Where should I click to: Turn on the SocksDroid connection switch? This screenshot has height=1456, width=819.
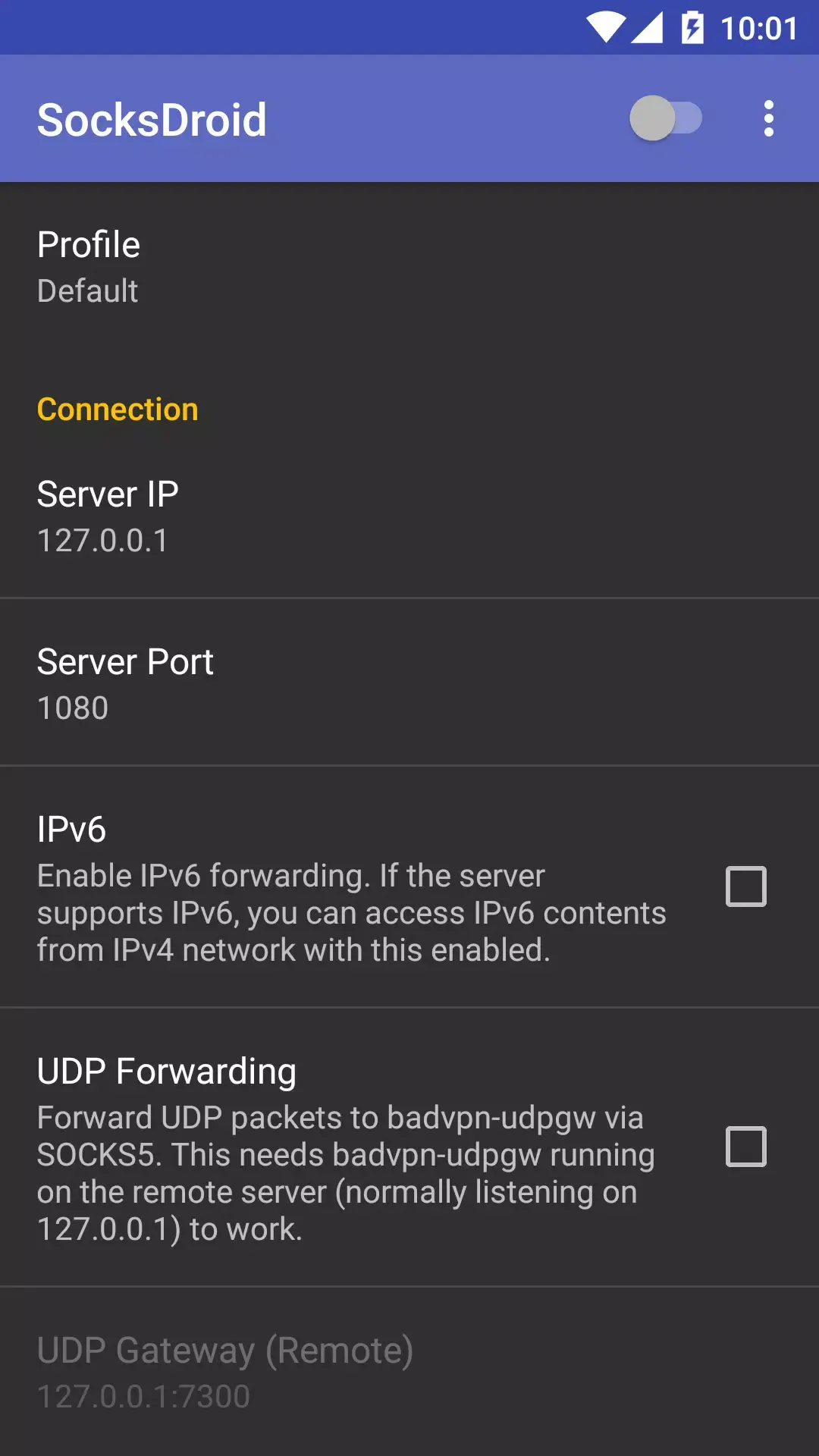click(665, 119)
